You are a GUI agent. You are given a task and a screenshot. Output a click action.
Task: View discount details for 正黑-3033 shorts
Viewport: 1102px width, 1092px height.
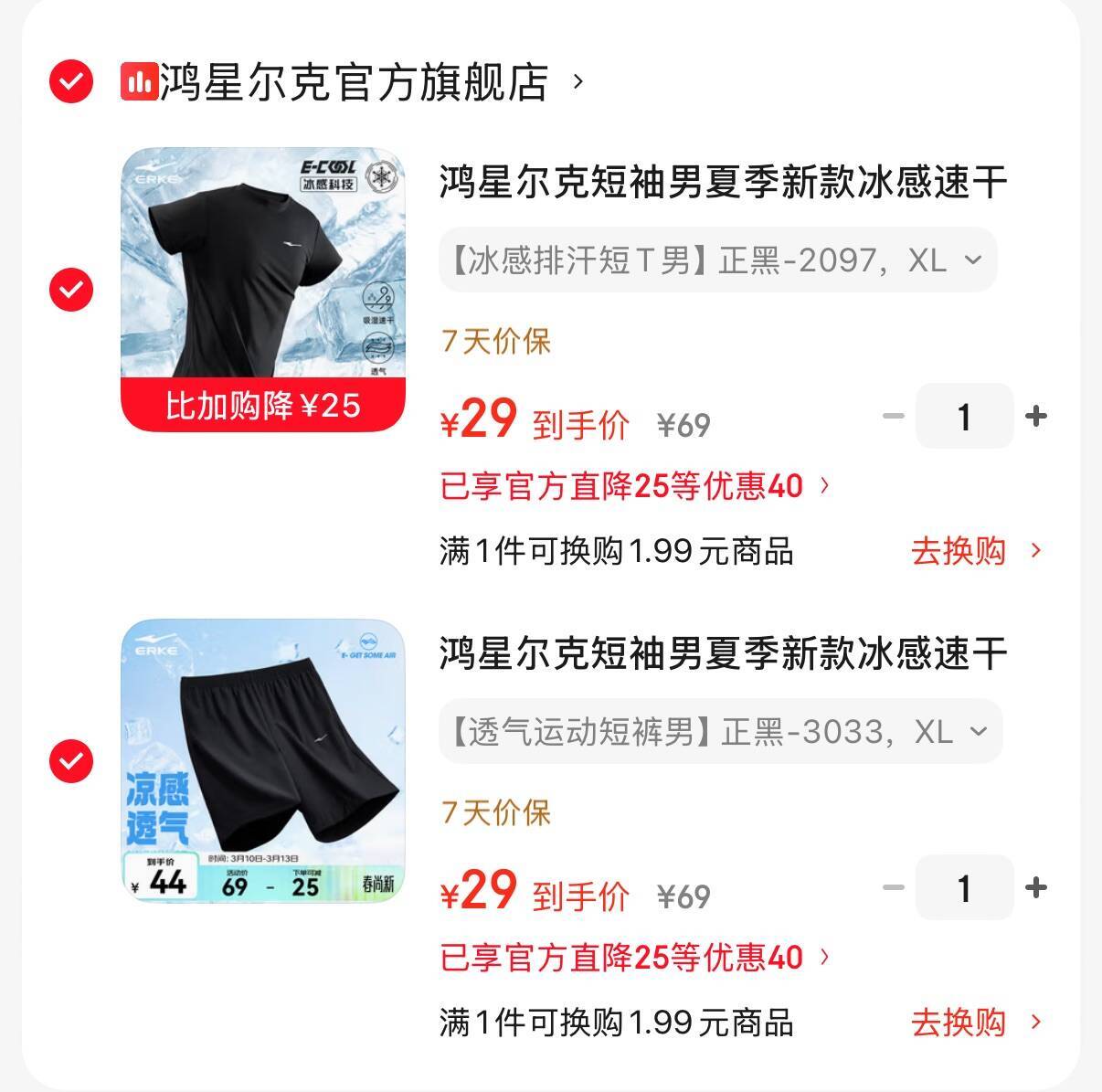pyautogui.click(x=635, y=958)
